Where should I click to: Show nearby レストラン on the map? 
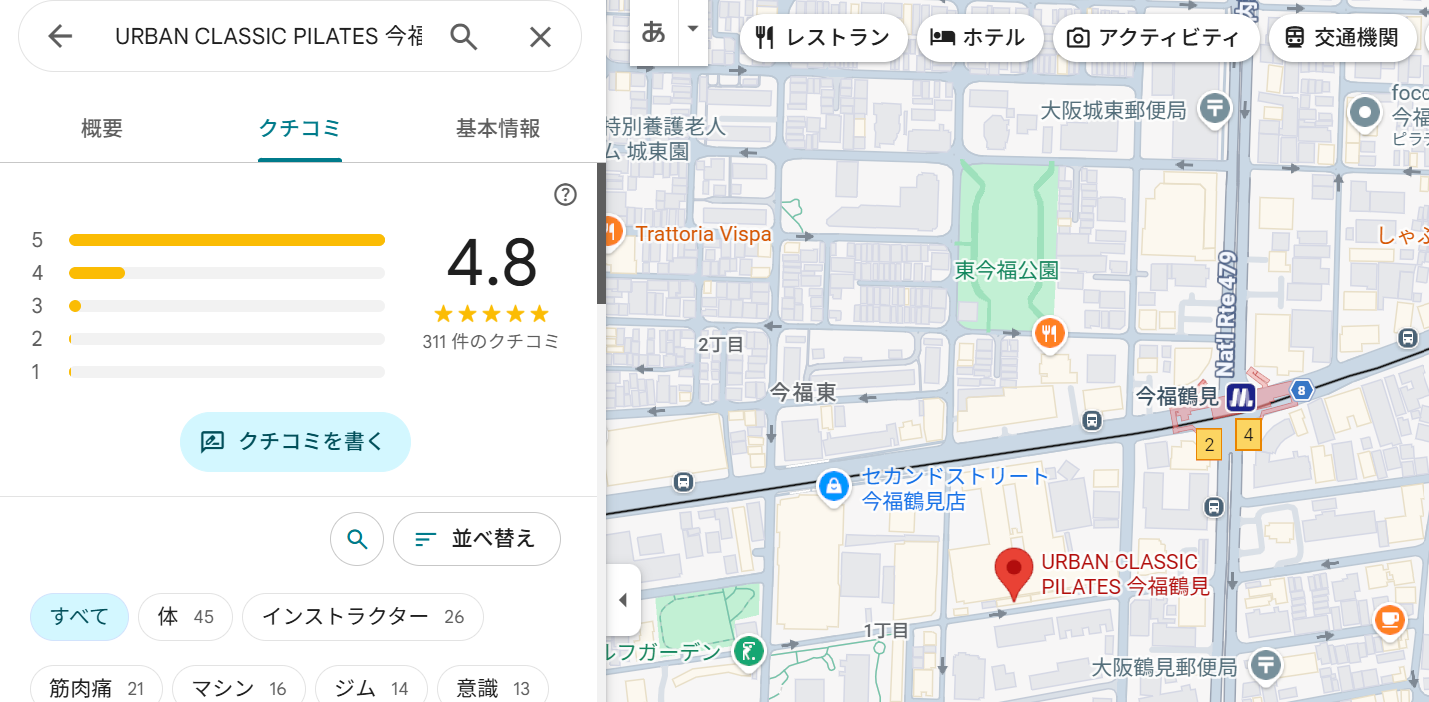point(823,38)
